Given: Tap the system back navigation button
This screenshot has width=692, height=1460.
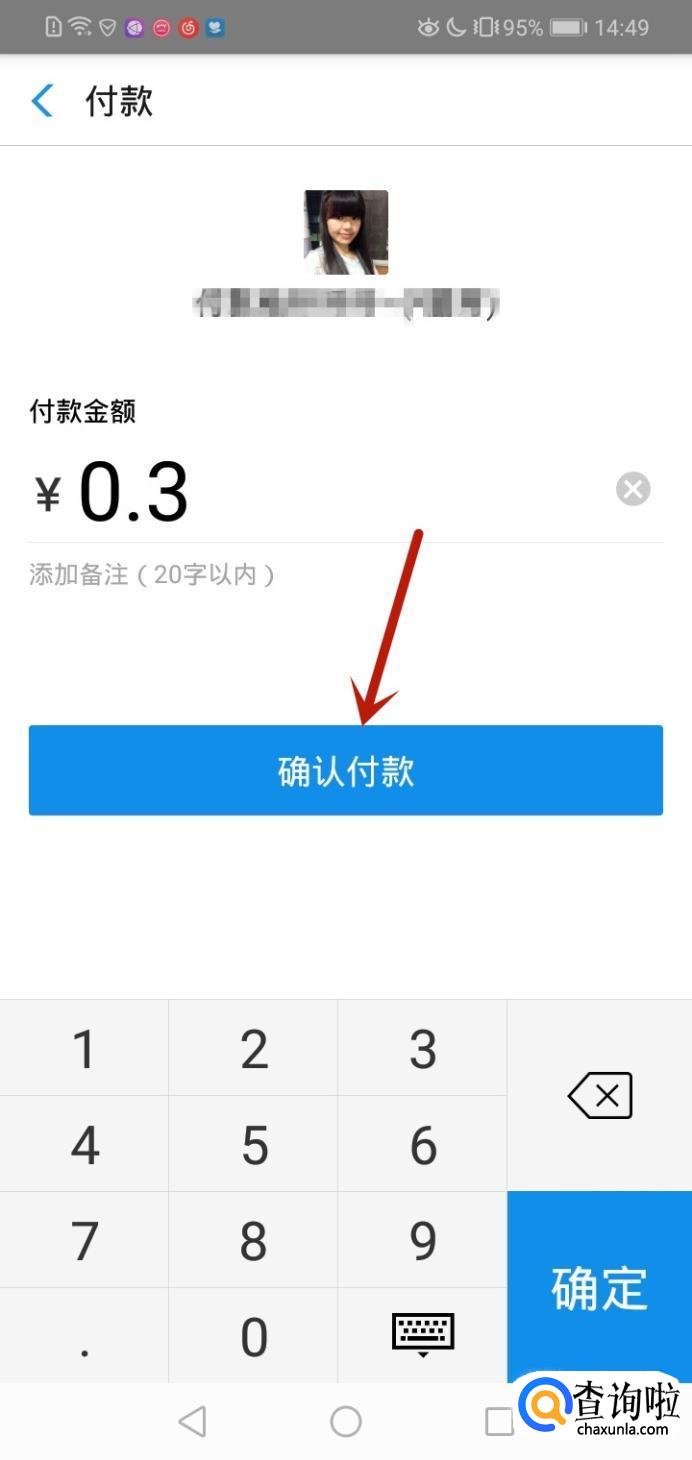Looking at the screenshot, I should point(192,1421).
